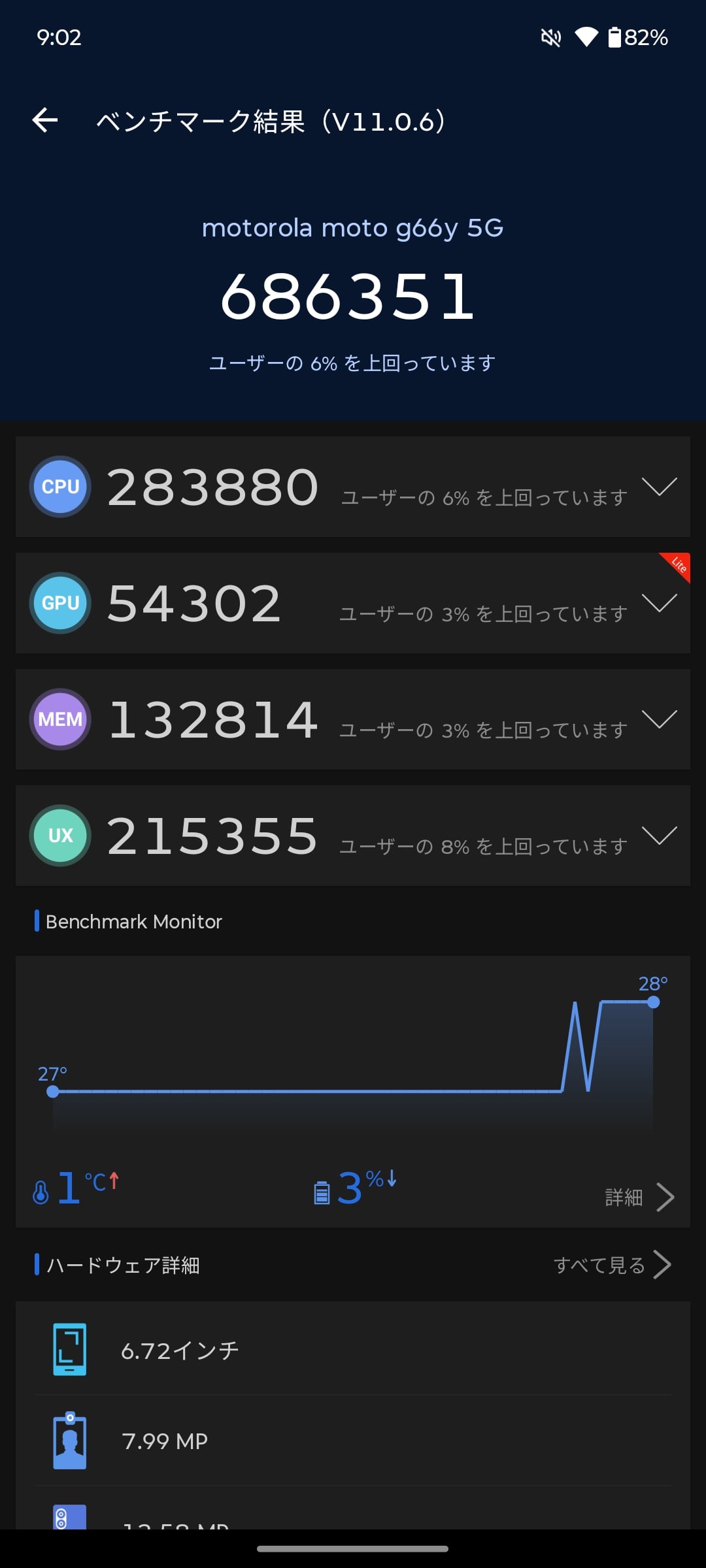This screenshot has height=1568, width=706.
Task: Tap すべて見る to view all hardware
Action: click(612, 1265)
